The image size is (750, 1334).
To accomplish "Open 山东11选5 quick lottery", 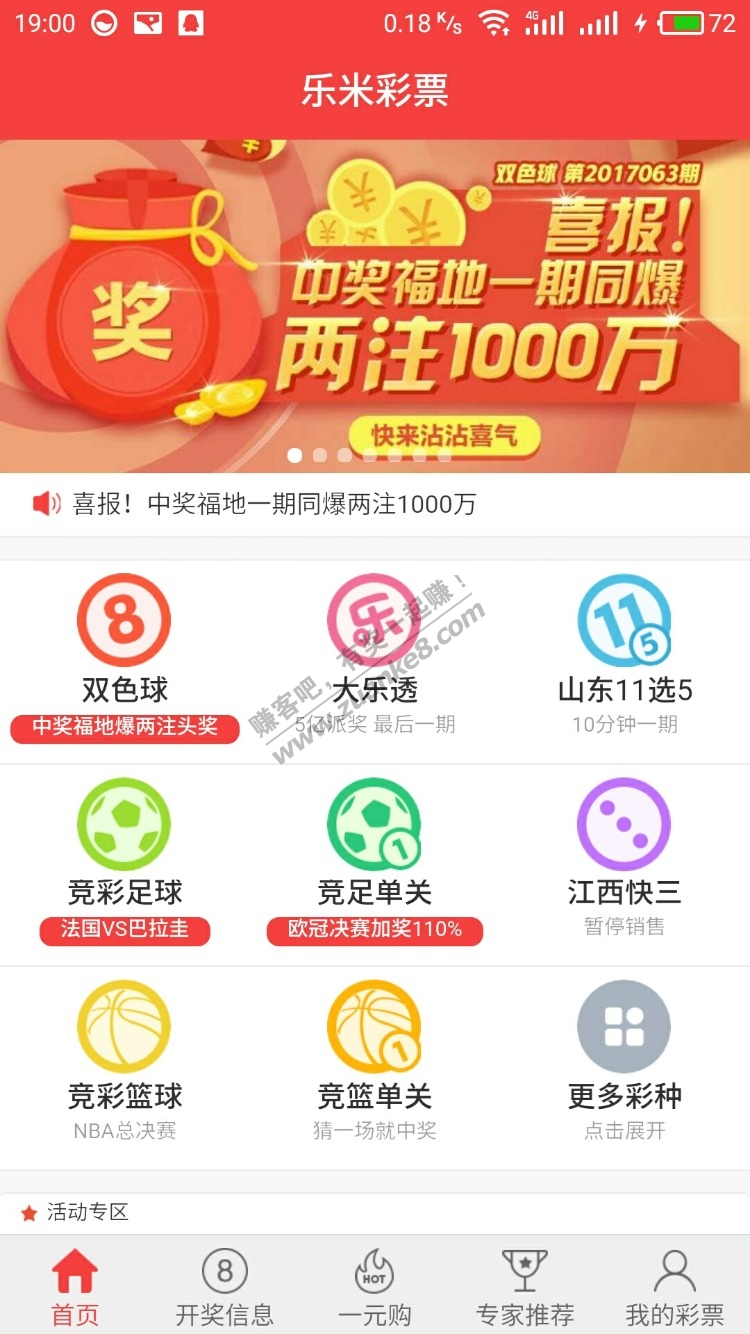I will coord(623,622).
